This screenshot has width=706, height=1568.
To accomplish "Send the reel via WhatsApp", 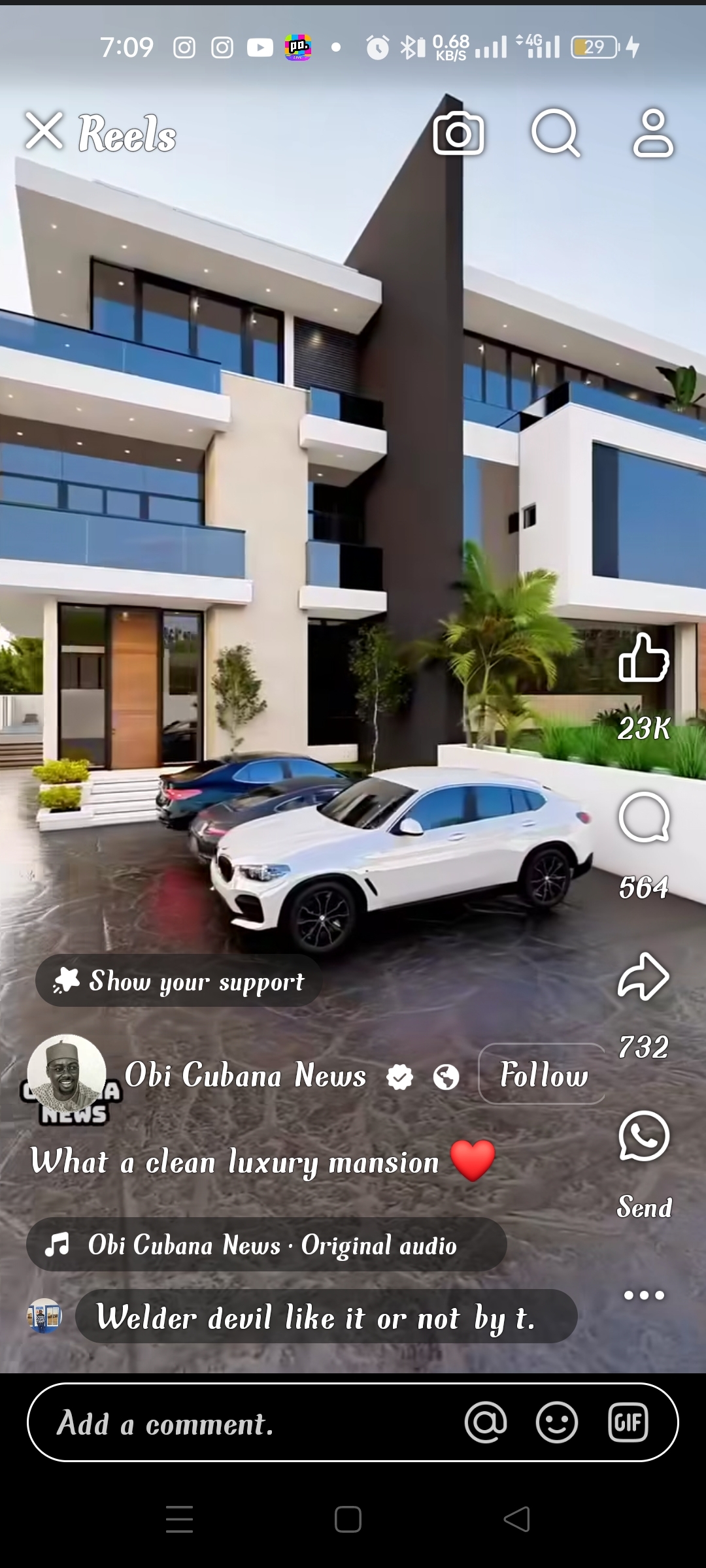I will click(644, 1137).
